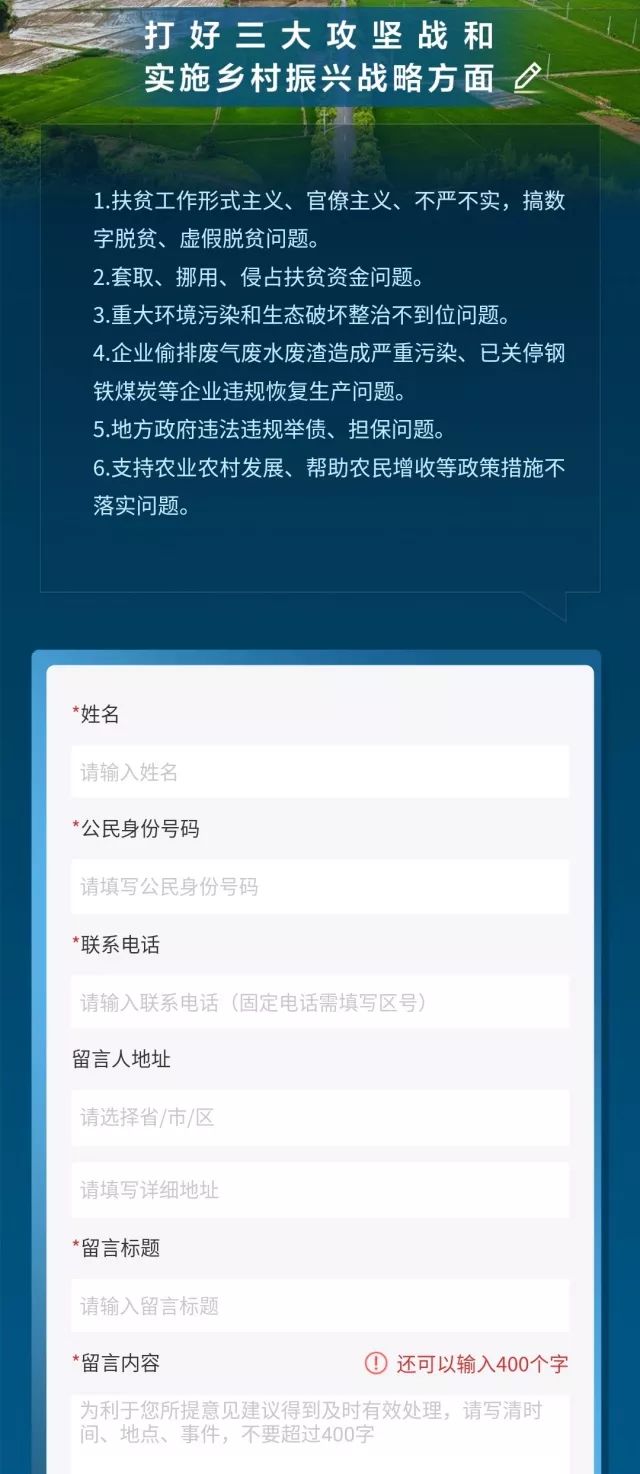Open the province/city/district picker
This screenshot has width=640, height=1474.
click(x=320, y=1117)
